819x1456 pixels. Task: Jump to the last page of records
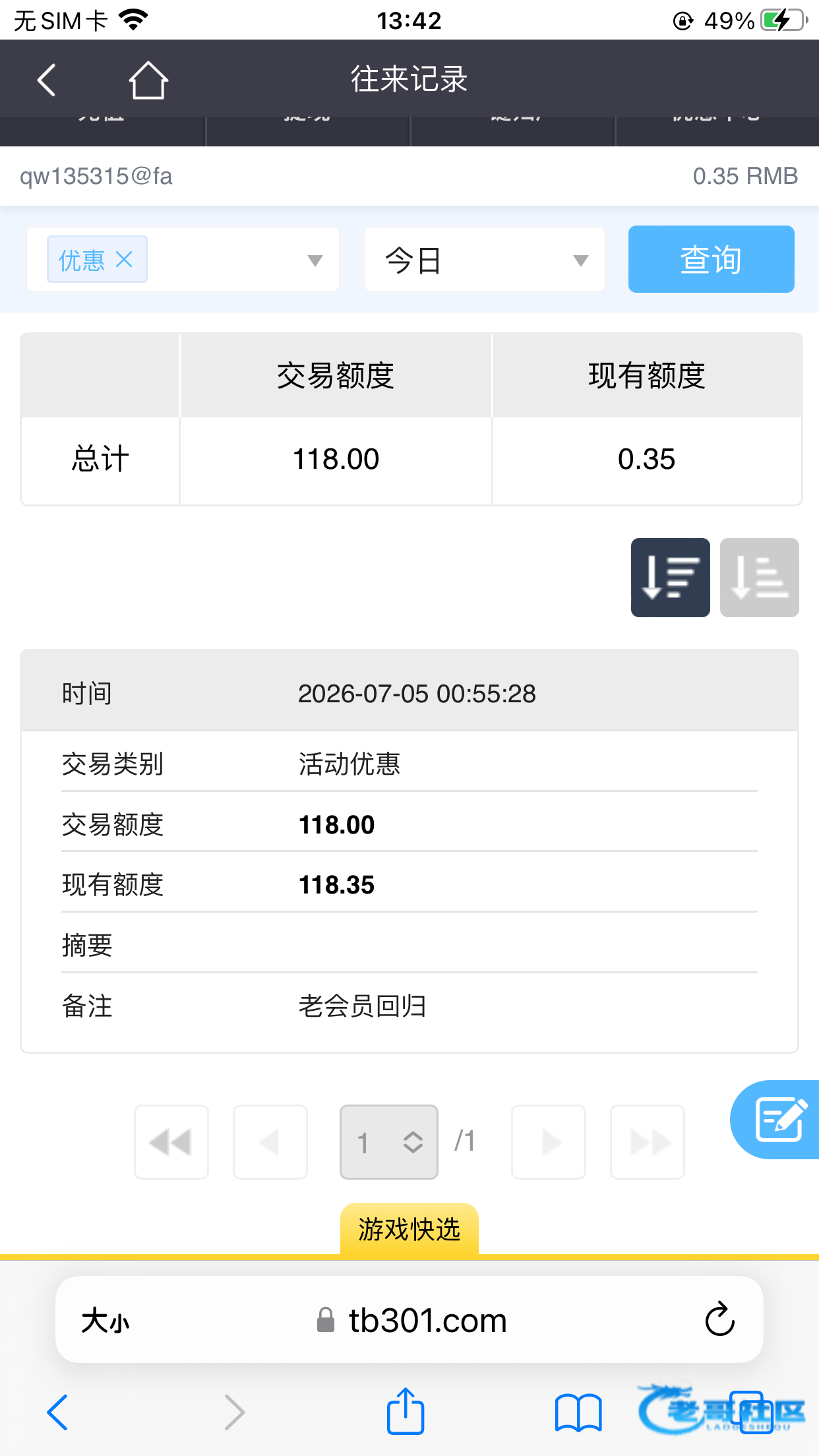tap(648, 1142)
